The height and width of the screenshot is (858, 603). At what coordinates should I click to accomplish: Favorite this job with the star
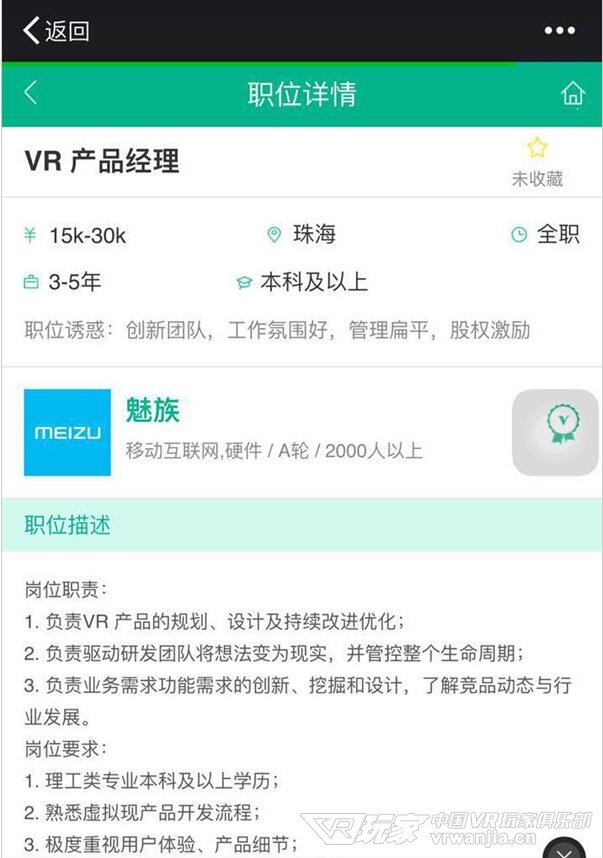pyautogui.click(x=537, y=150)
